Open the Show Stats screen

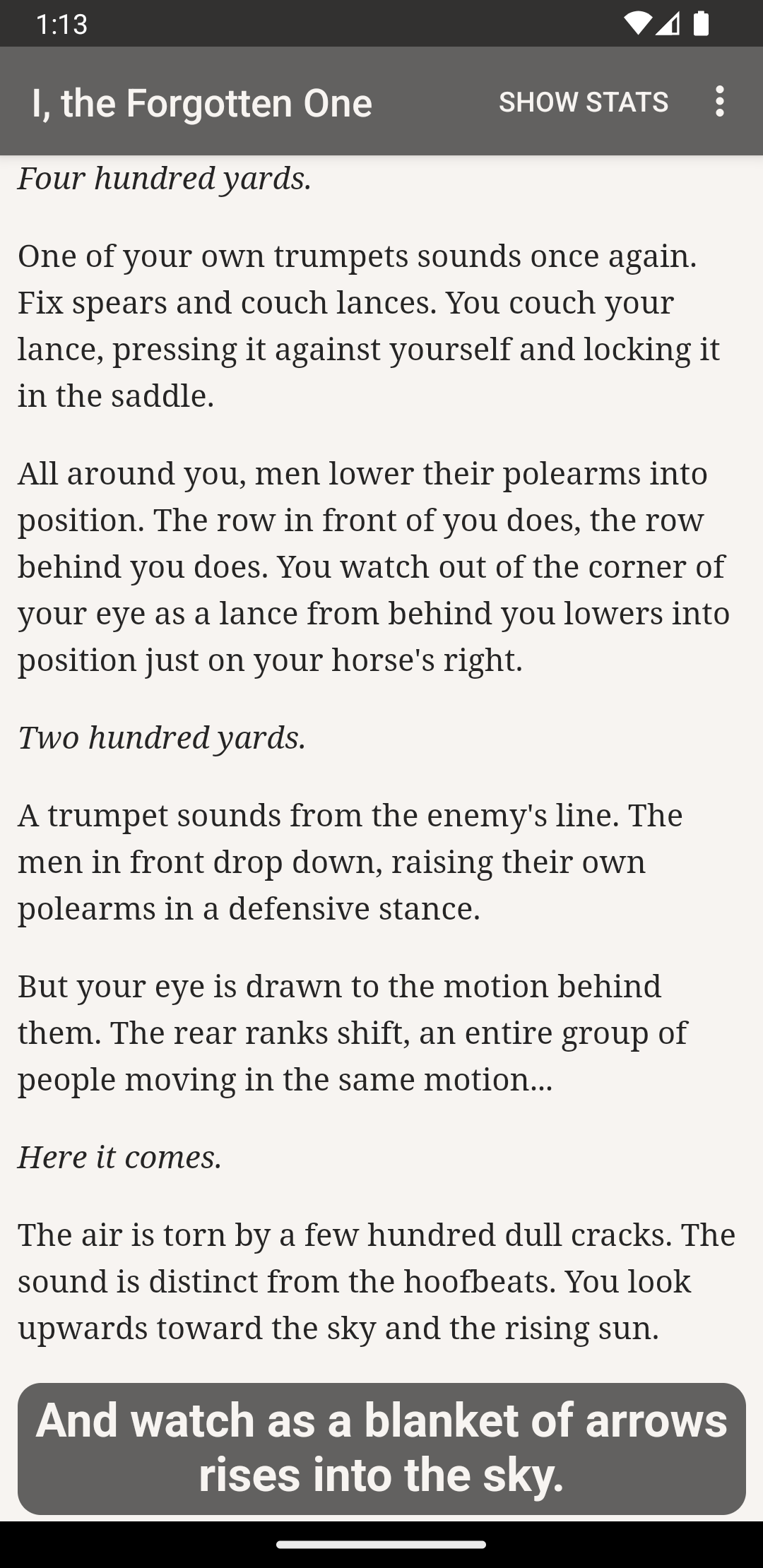point(583,102)
